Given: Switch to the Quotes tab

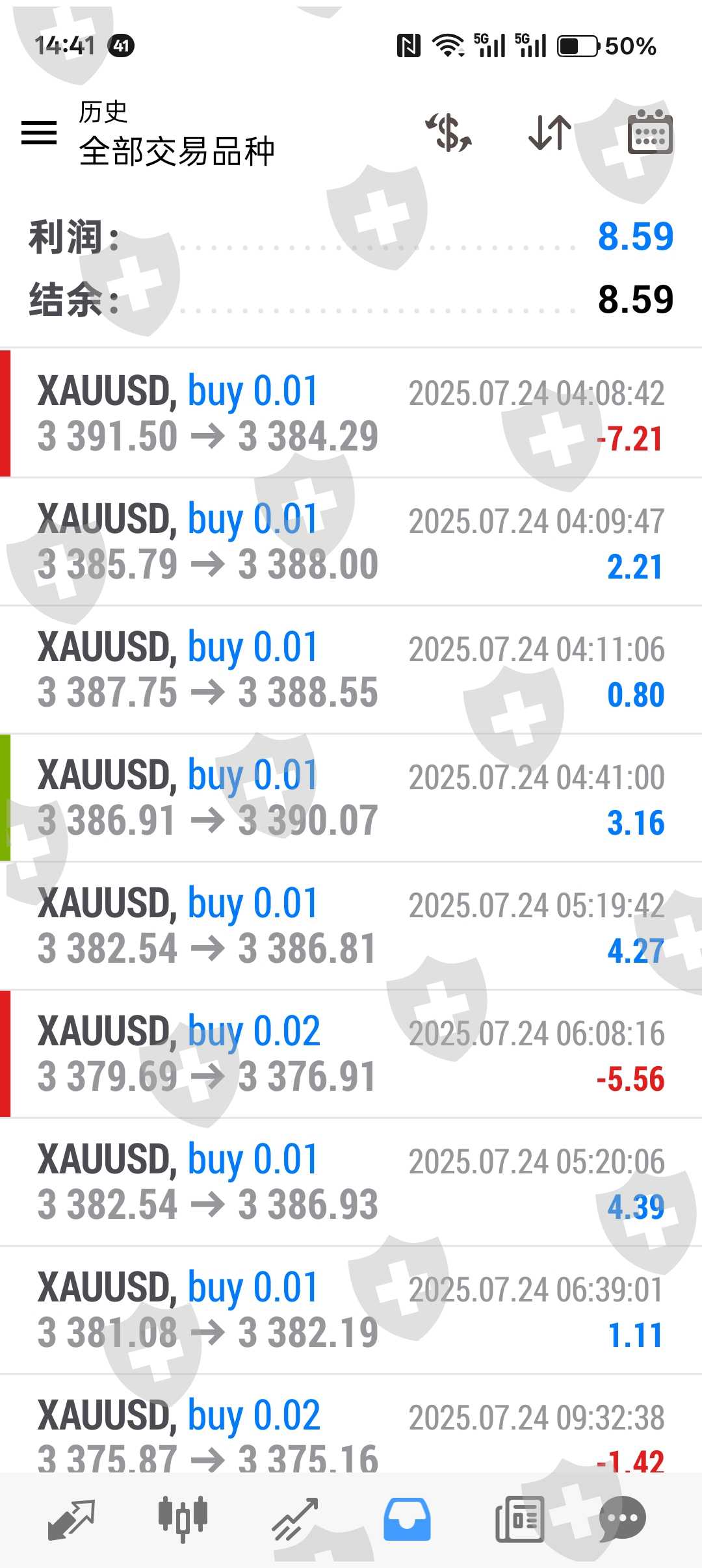Looking at the screenshot, I should [x=71, y=1519].
